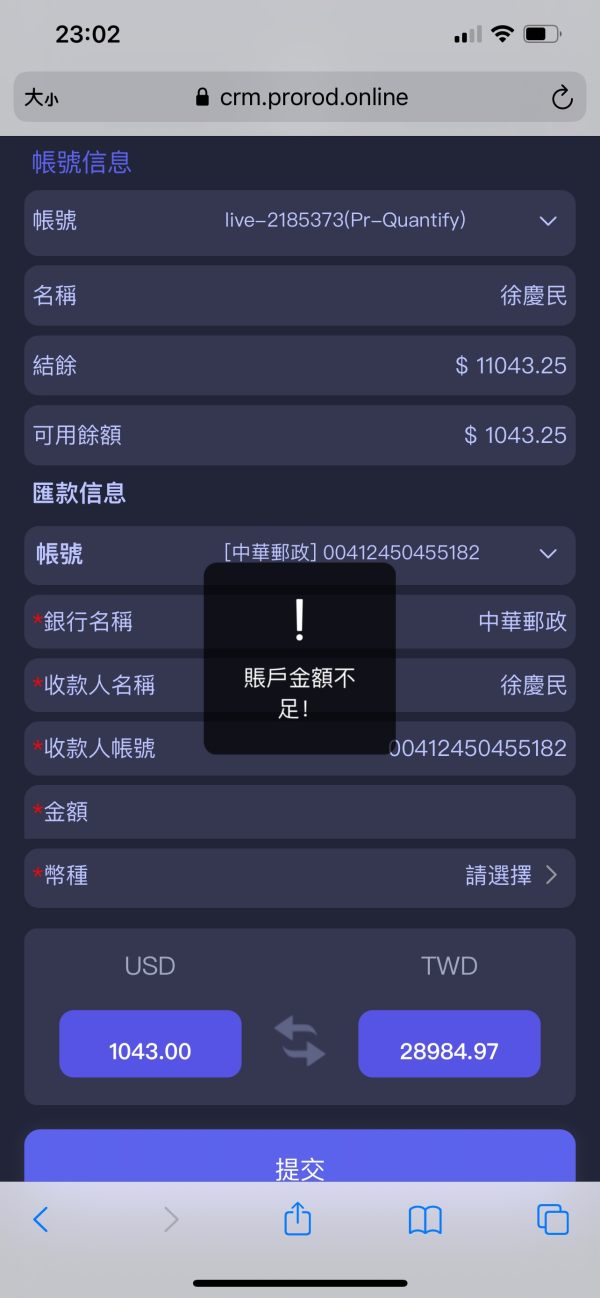The image size is (600, 1298).
Task: Show all Safari tabs
Action: pos(553,1219)
